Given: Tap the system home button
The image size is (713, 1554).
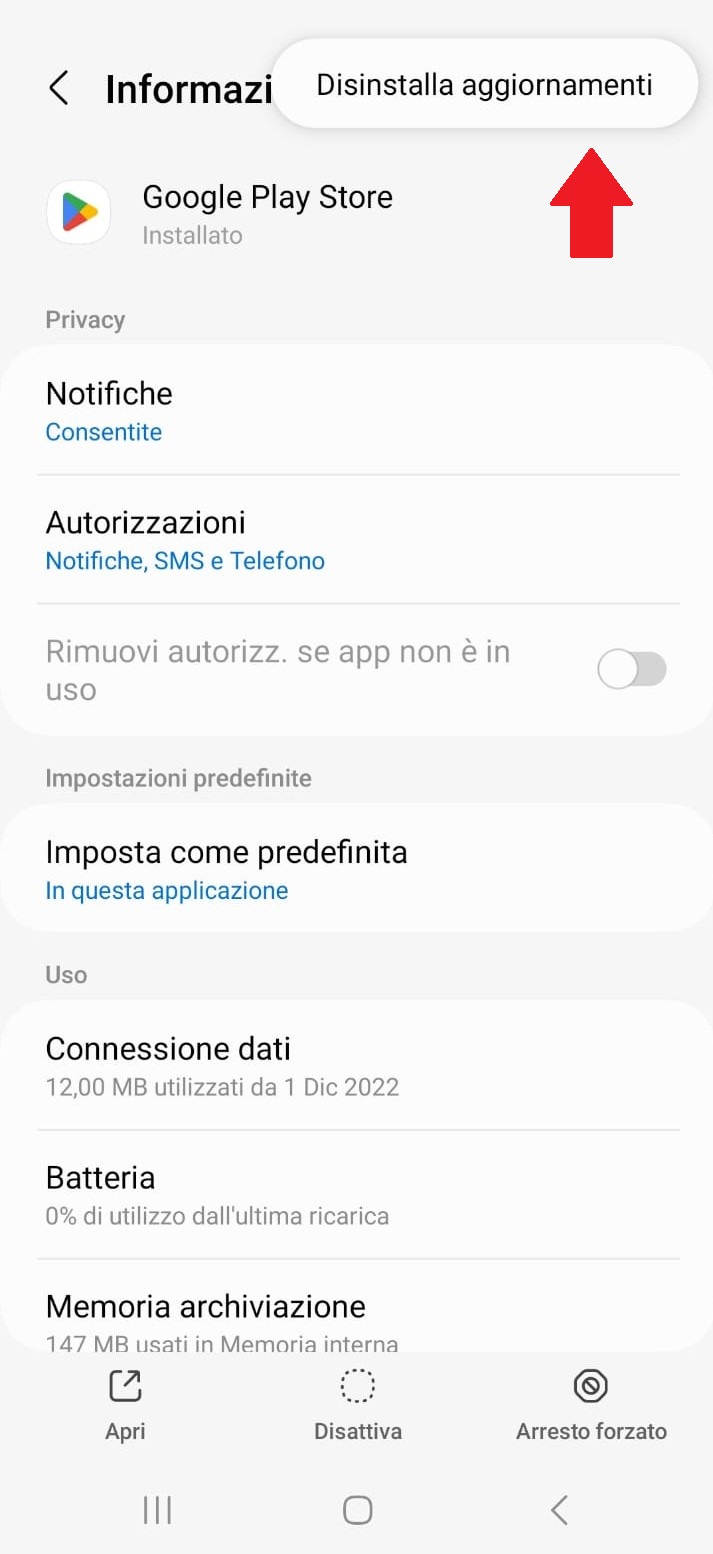Looking at the screenshot, I should (x=357, y=1509).
